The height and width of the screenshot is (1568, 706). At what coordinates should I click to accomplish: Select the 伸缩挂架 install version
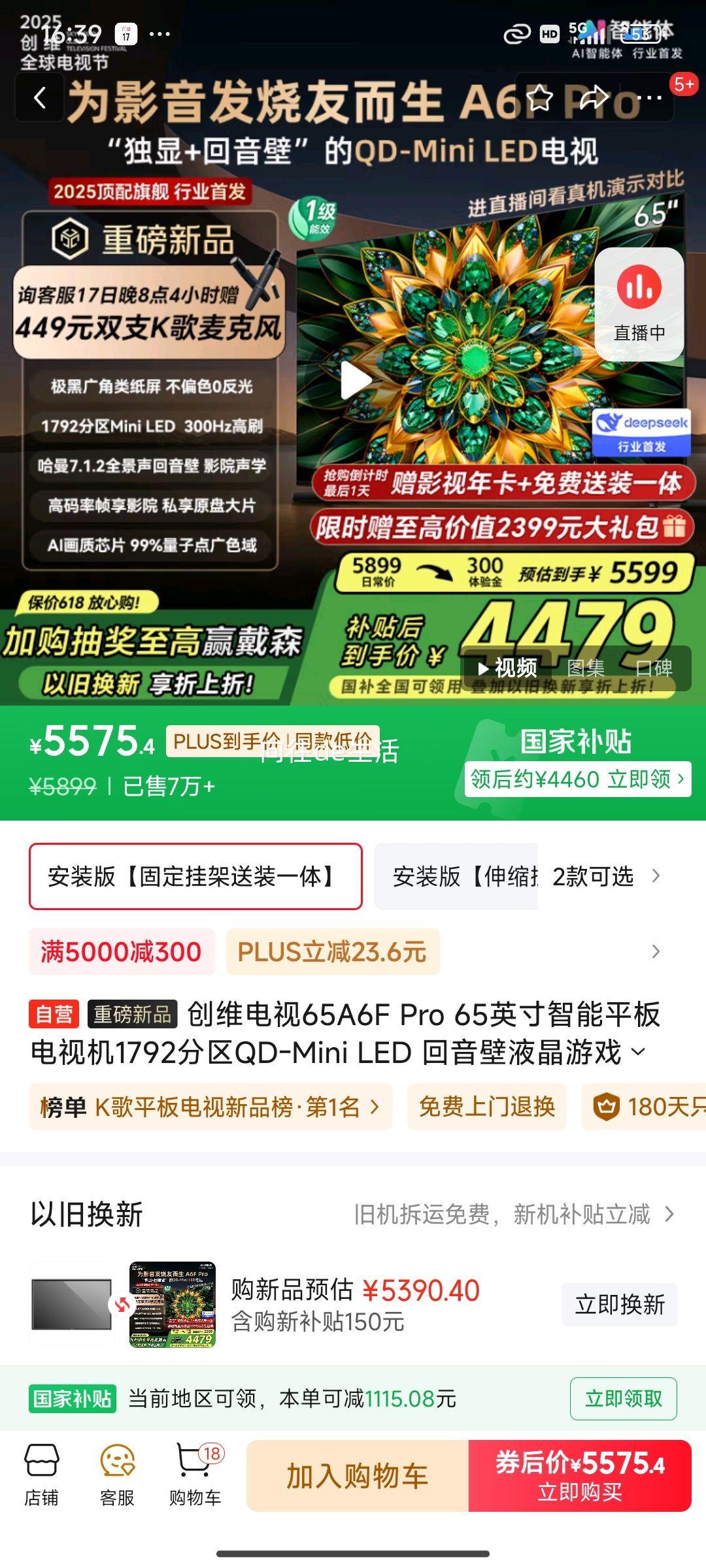click(x=458, y=875)
